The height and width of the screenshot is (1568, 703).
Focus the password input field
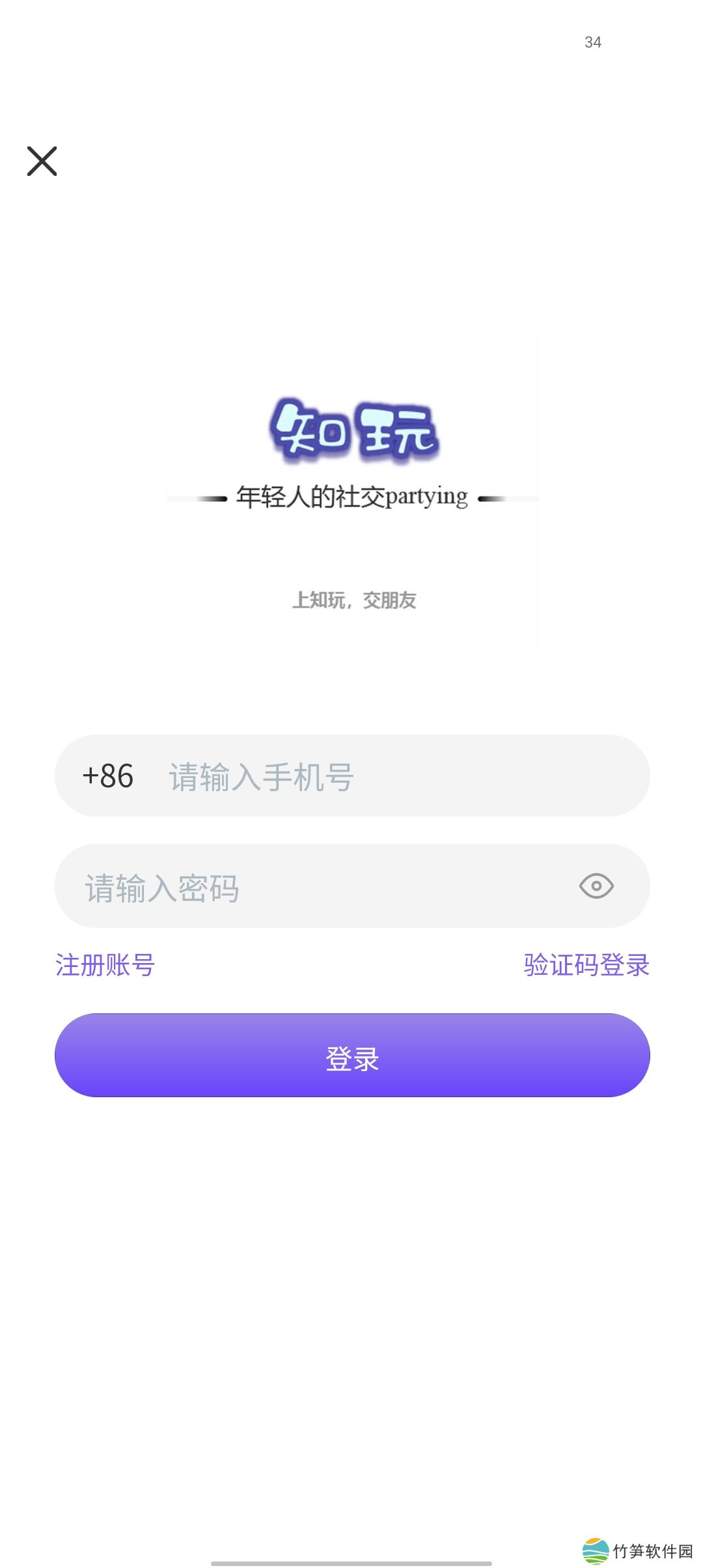312,887
